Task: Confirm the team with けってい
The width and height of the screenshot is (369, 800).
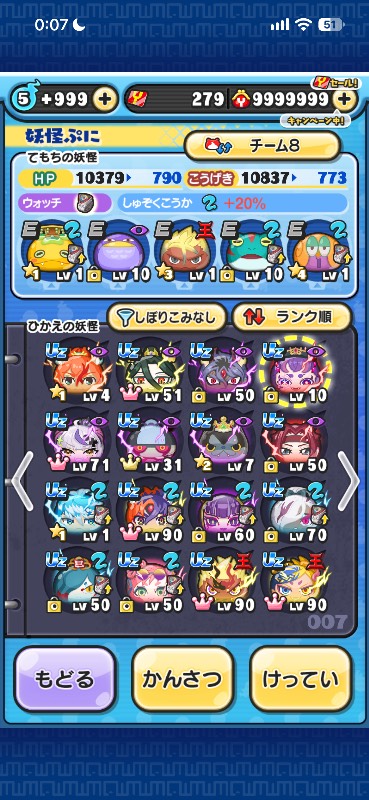Action: point(301,679)
